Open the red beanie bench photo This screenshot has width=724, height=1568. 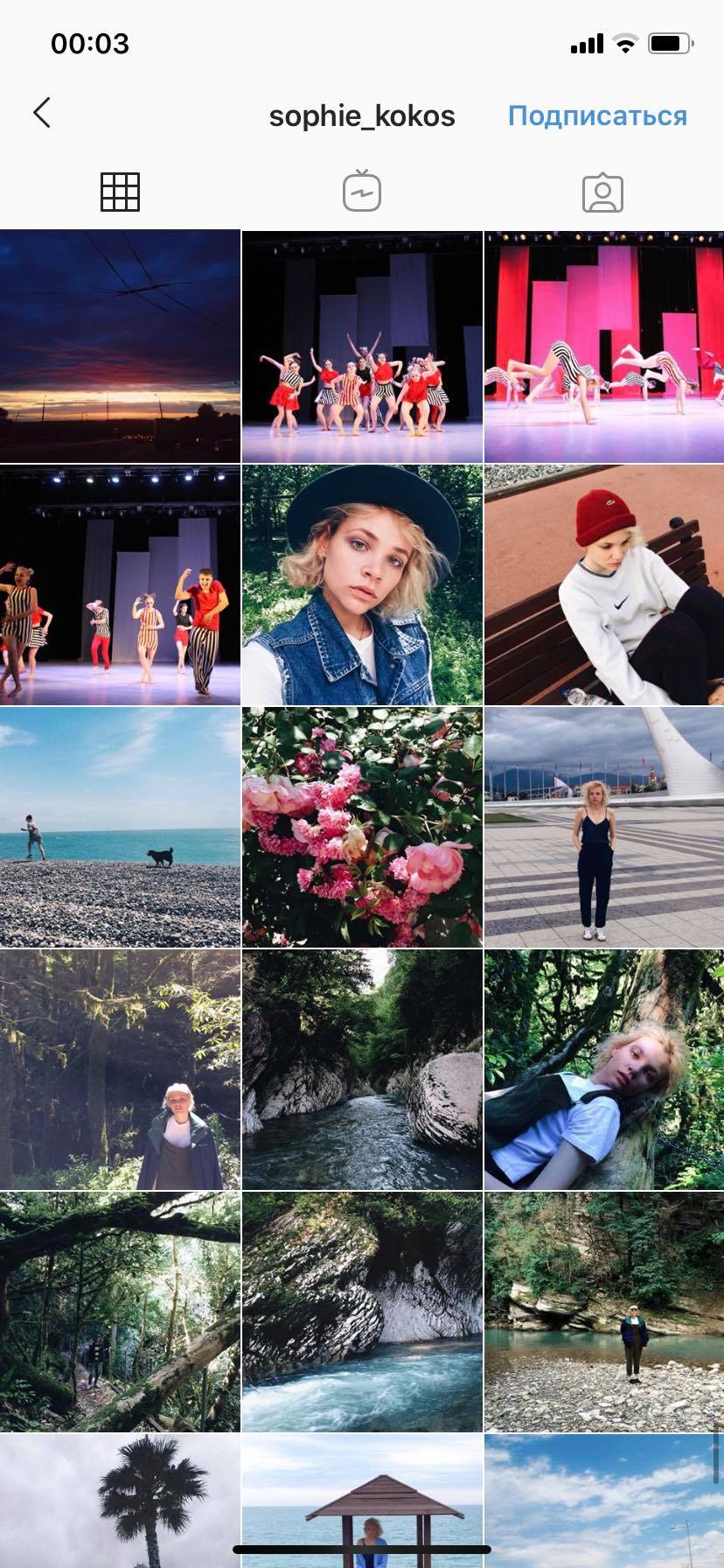604,585
